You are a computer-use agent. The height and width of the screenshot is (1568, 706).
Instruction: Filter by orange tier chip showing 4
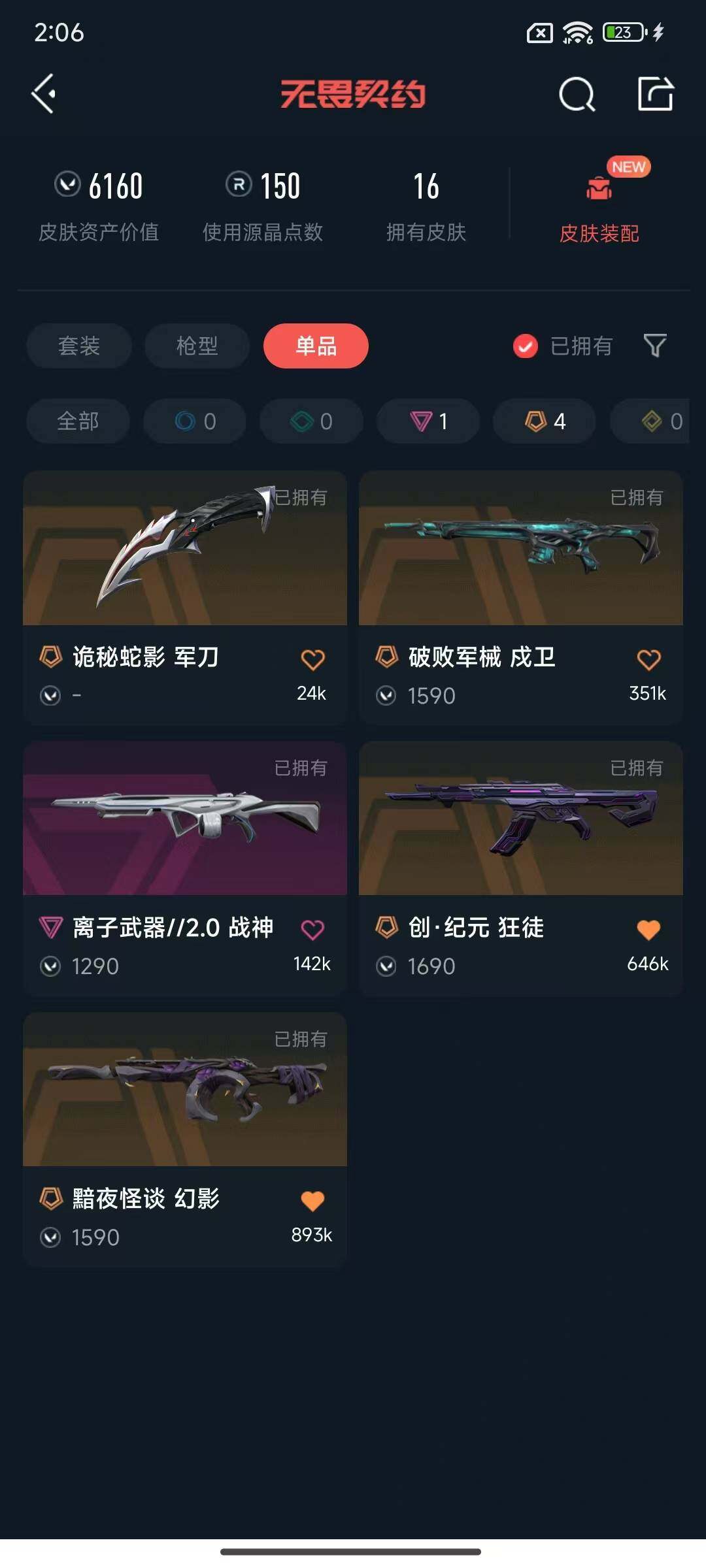(545, 421)
